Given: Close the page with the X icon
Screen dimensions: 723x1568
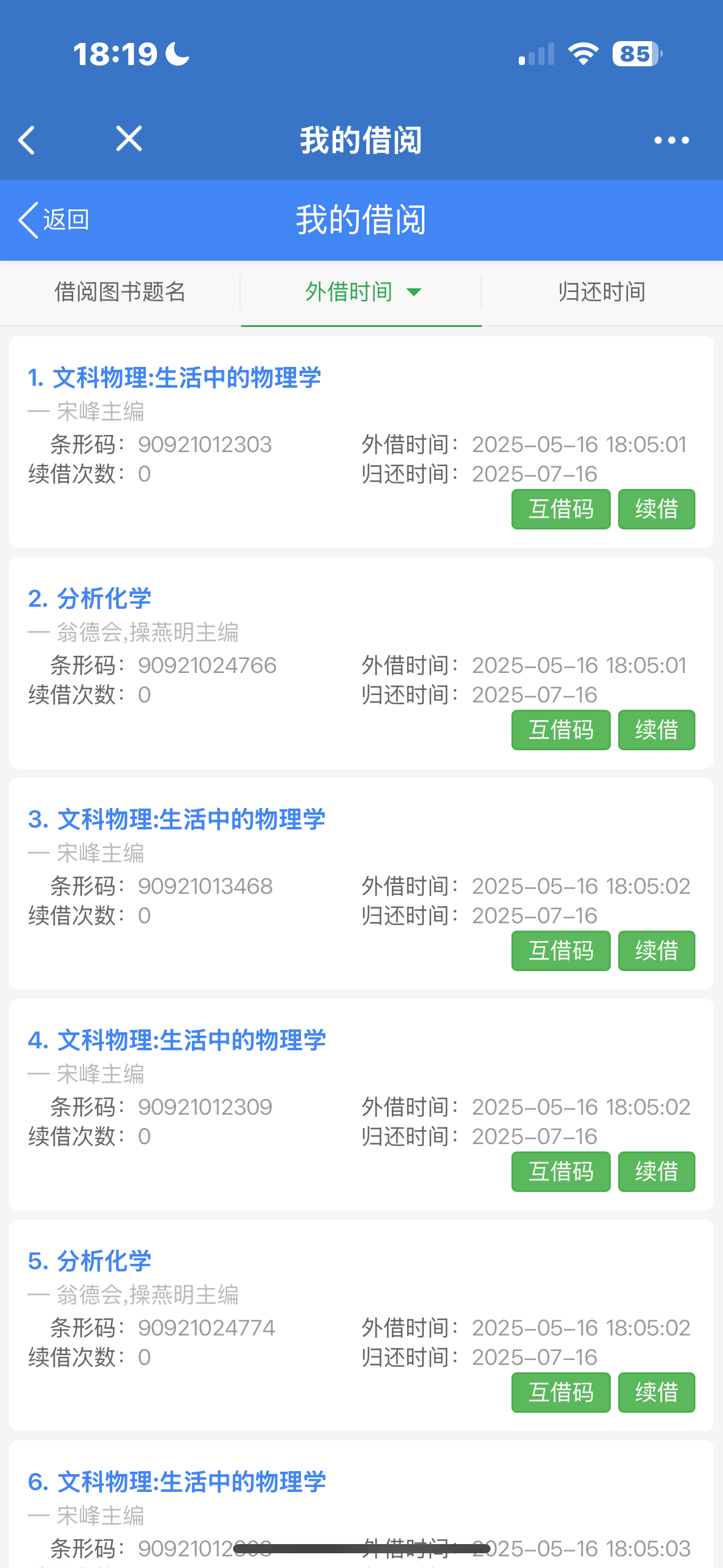Looking at the screenshot, I should (x=129, y=139).
